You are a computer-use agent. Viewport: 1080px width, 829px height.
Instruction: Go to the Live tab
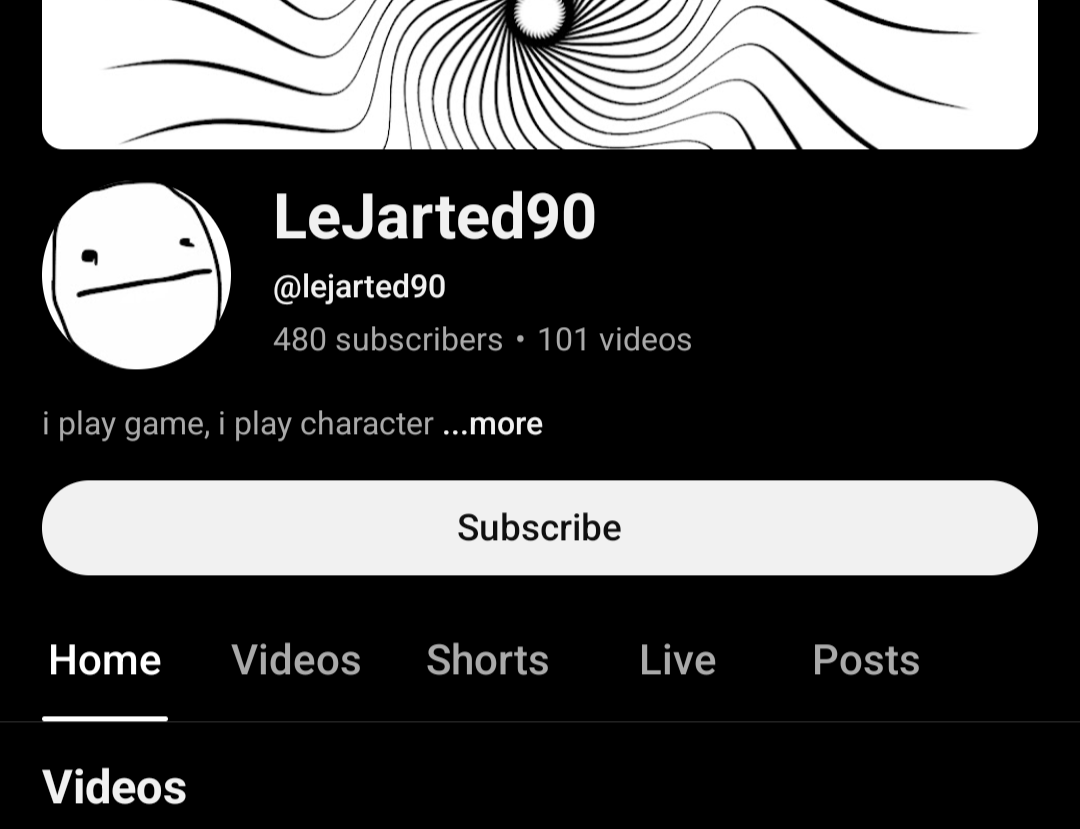point(677,660)
